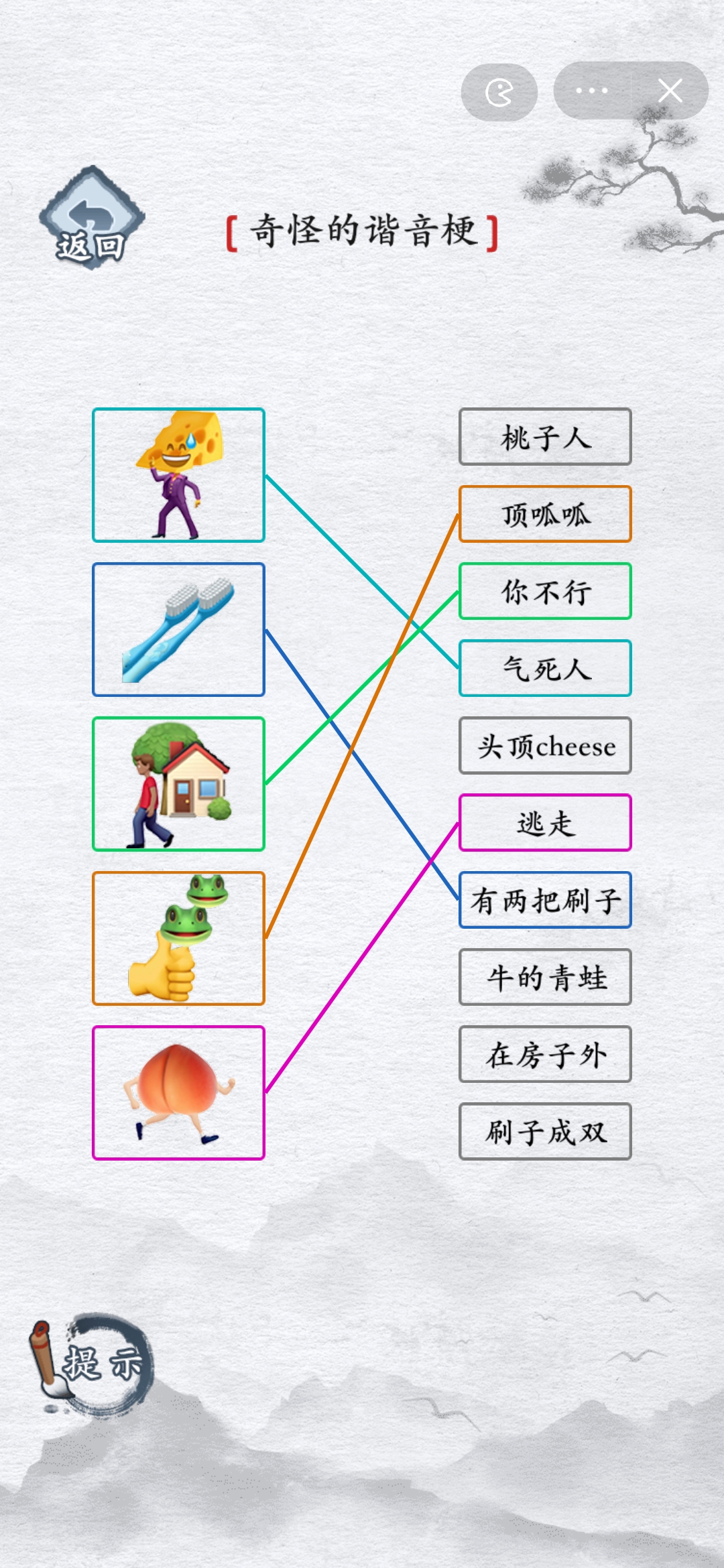Choose the answer 头顶cheese
Screen dimensions: 724x1568
click(x=545, y=746)
